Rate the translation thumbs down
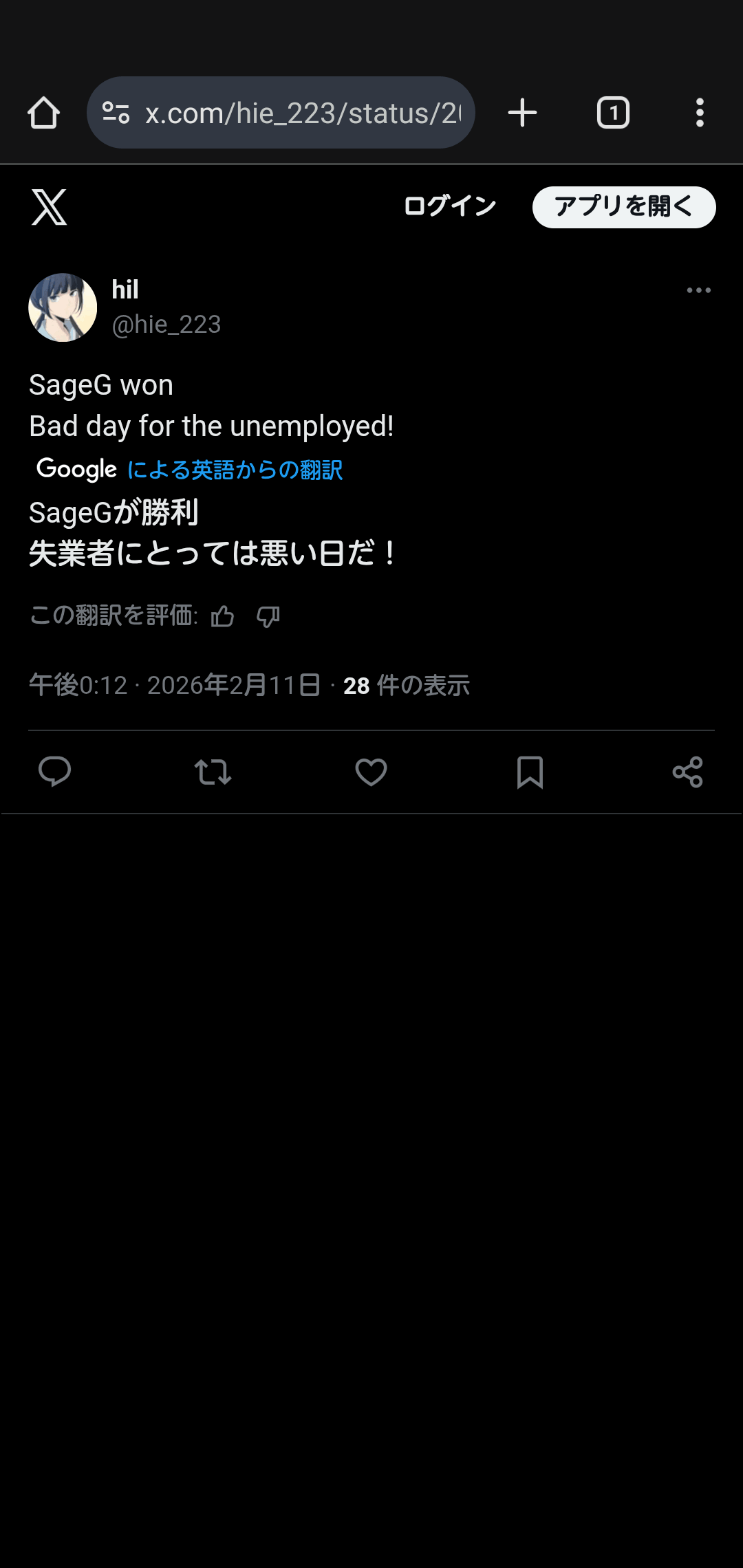743x1568 pixels. pyautogui.click(x=268, y=616)
